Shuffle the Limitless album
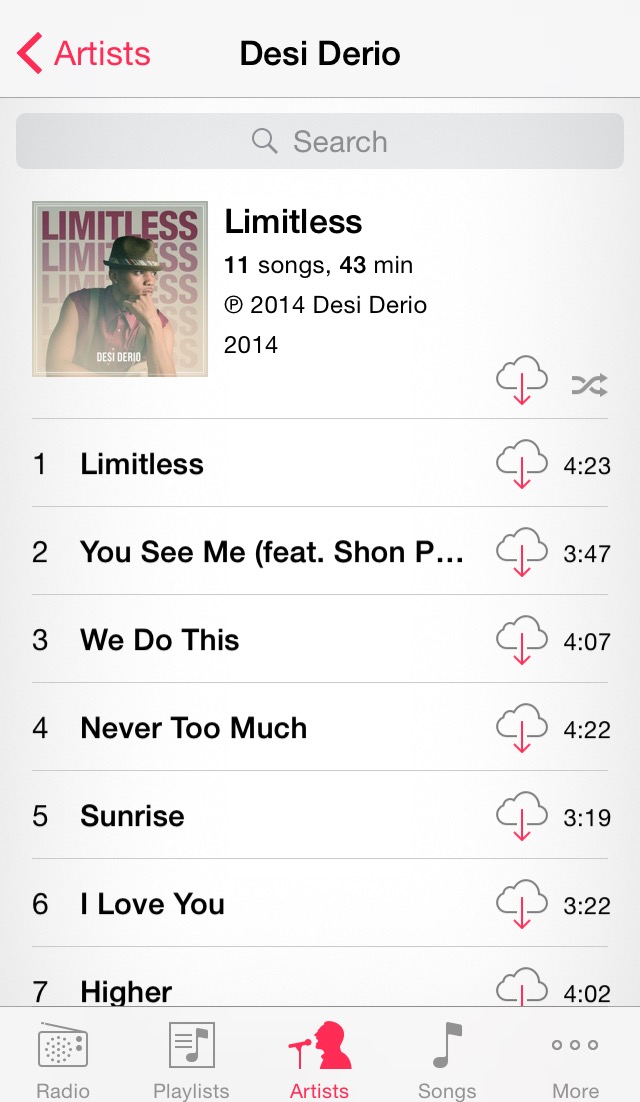Screen dimensions: 640x1102 click(589, 384)
